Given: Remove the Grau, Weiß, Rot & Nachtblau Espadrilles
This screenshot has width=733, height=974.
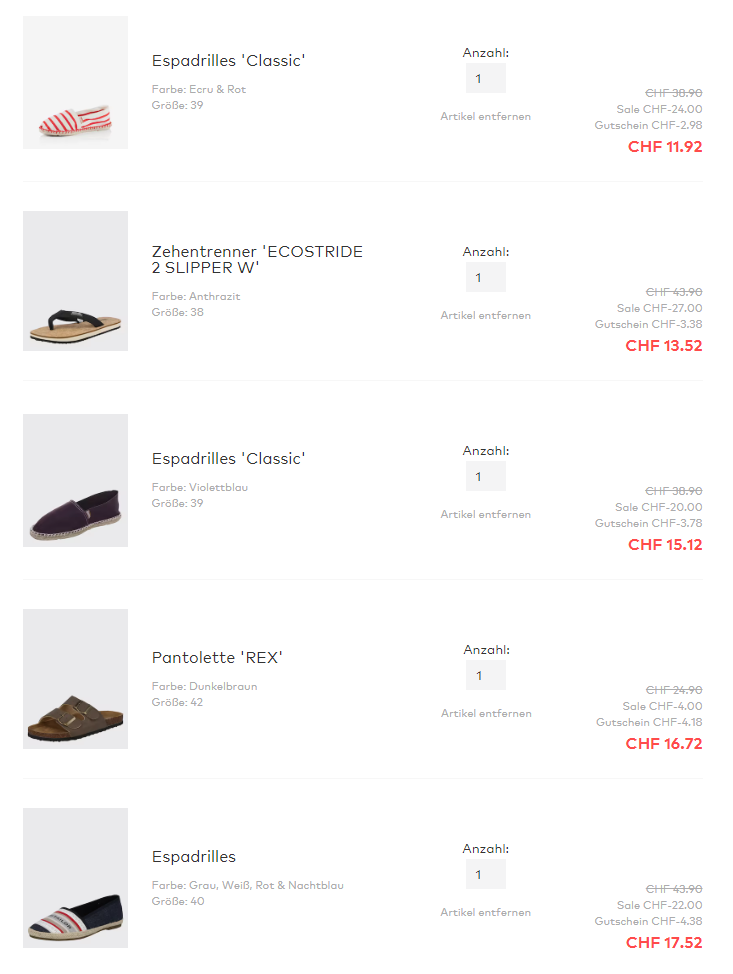Looking at the screenshot, I should pos(485,912).
